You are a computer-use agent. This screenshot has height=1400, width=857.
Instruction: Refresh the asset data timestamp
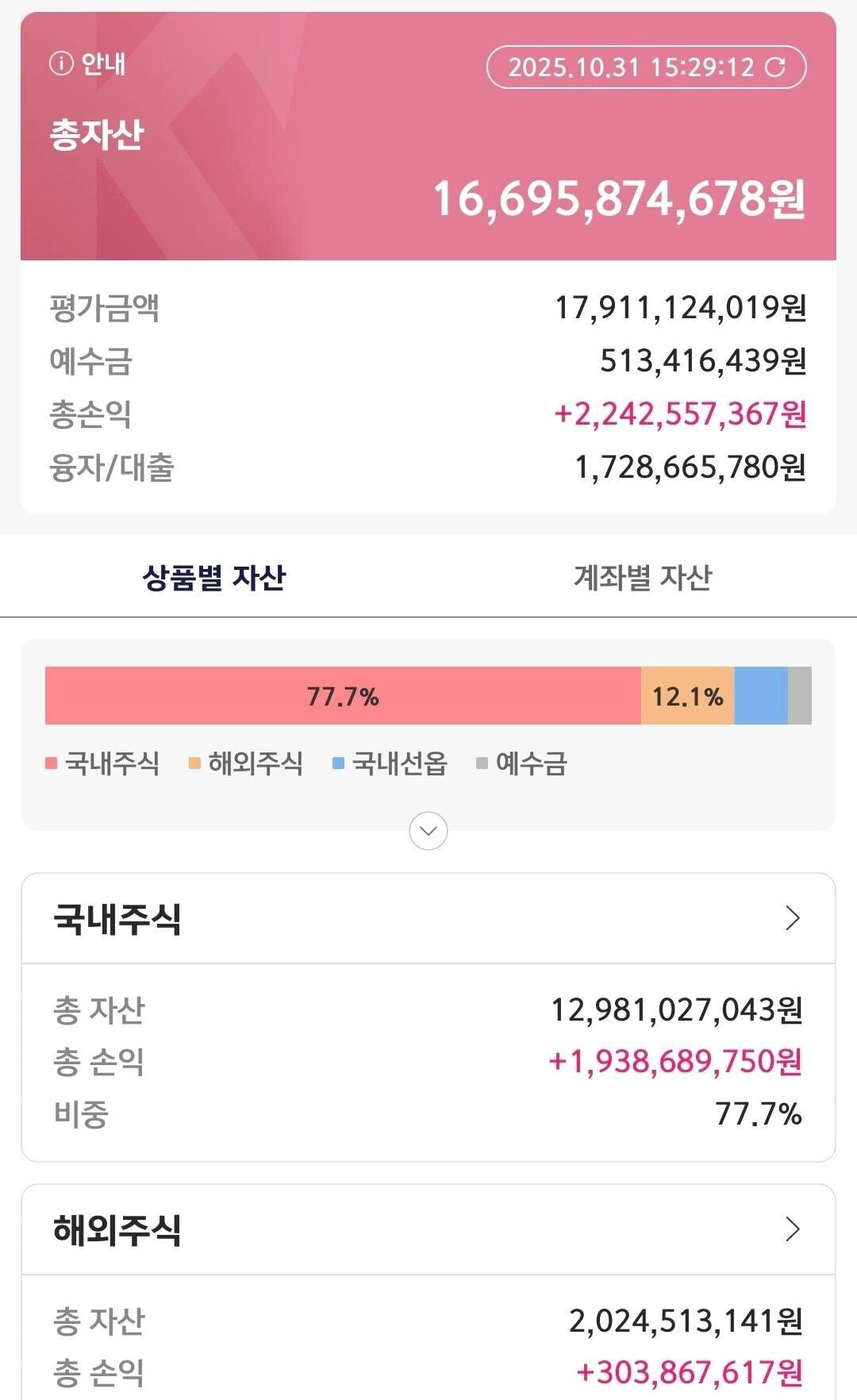click(774, 68)
